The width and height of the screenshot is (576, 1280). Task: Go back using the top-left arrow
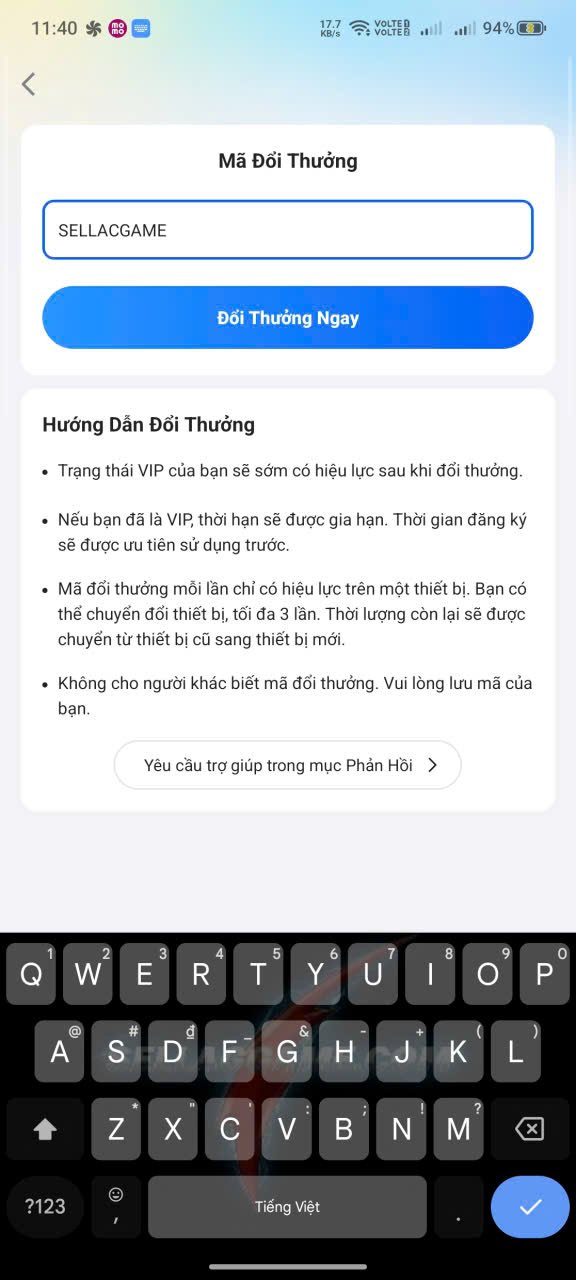[28, 84]
